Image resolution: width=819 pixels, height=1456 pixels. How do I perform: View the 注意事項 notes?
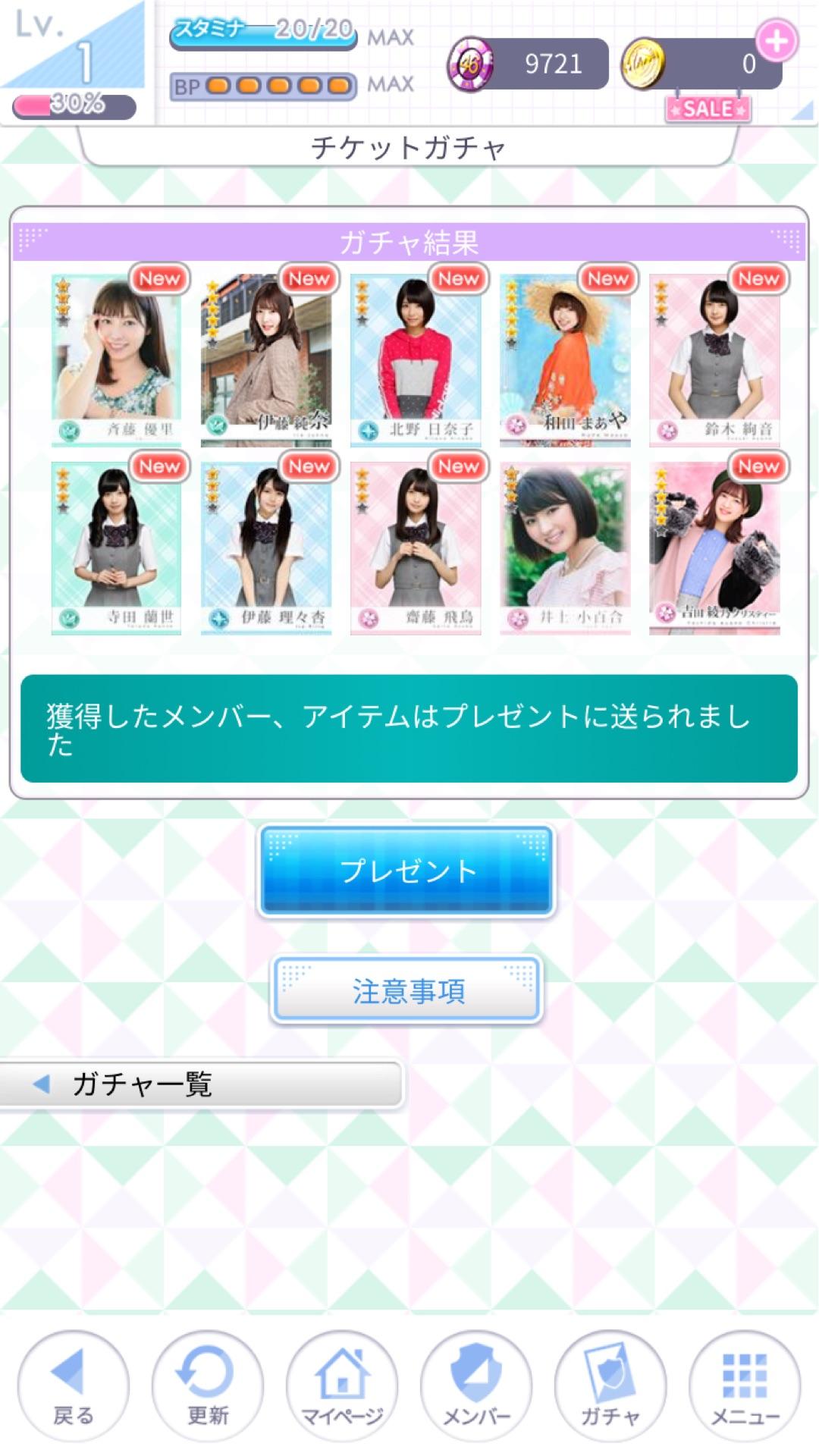pos(407,990)
